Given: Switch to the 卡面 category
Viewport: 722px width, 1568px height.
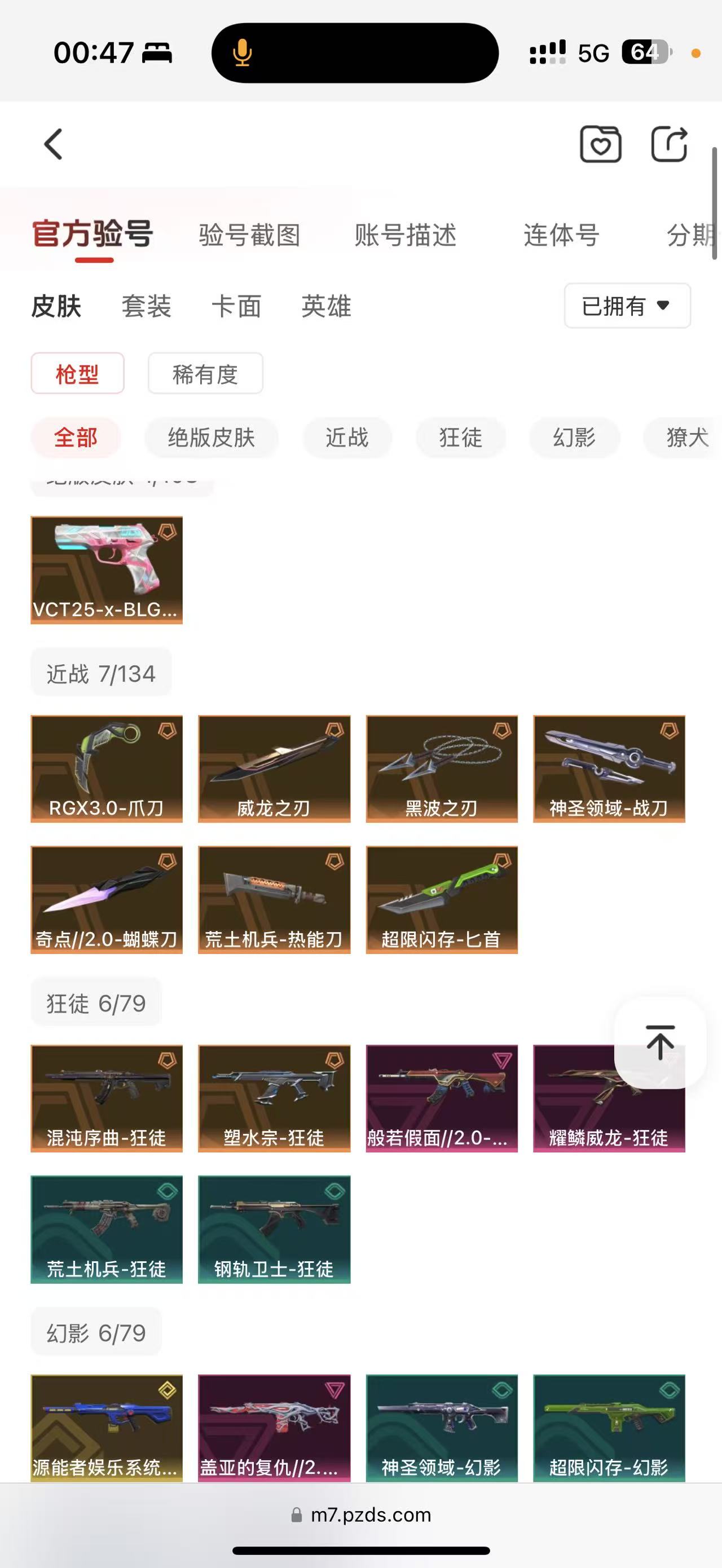Looking at the screenshot, I should click(x=236, y=306).
